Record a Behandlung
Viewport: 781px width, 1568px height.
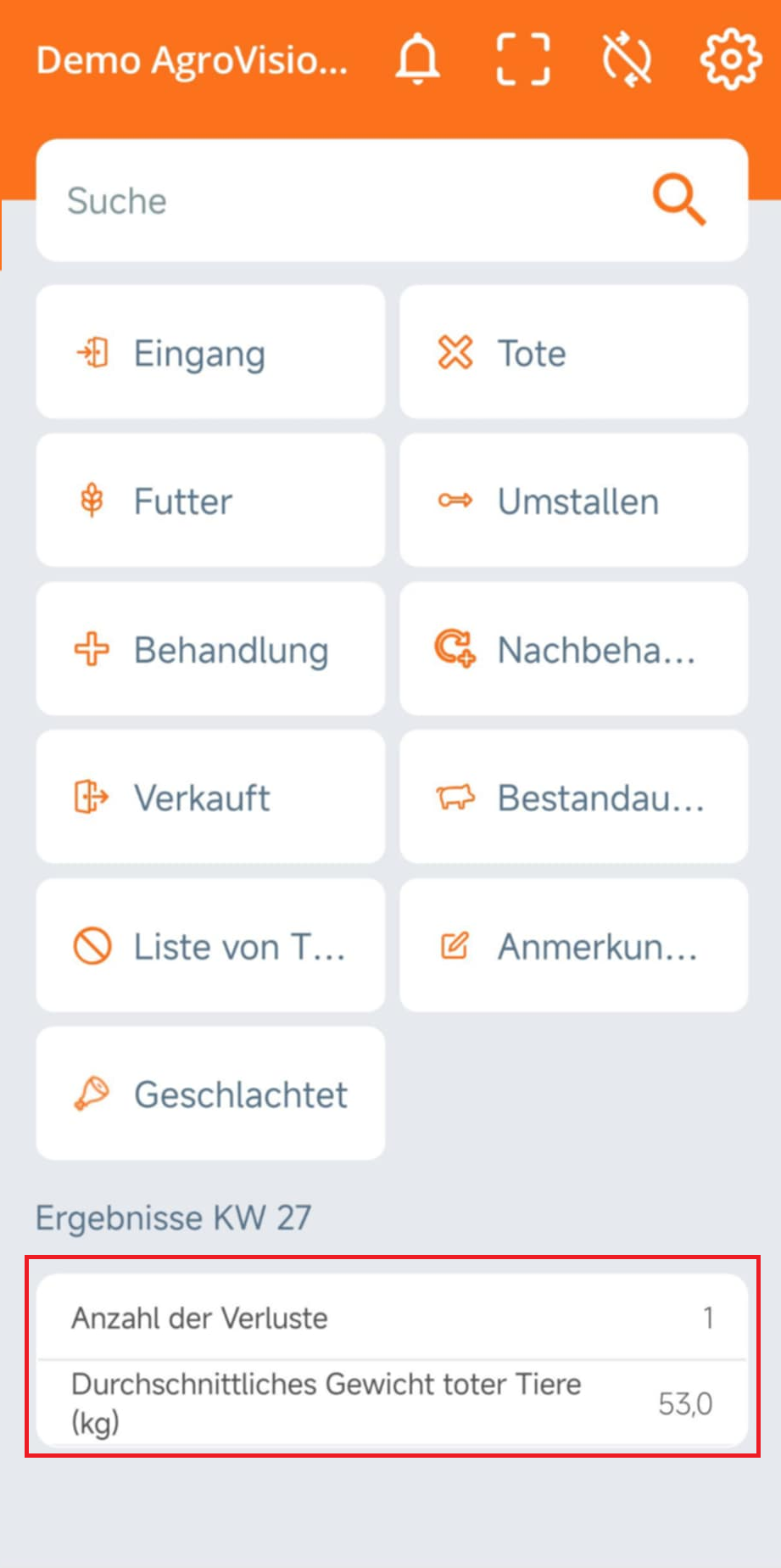click(x=210, y=649)
